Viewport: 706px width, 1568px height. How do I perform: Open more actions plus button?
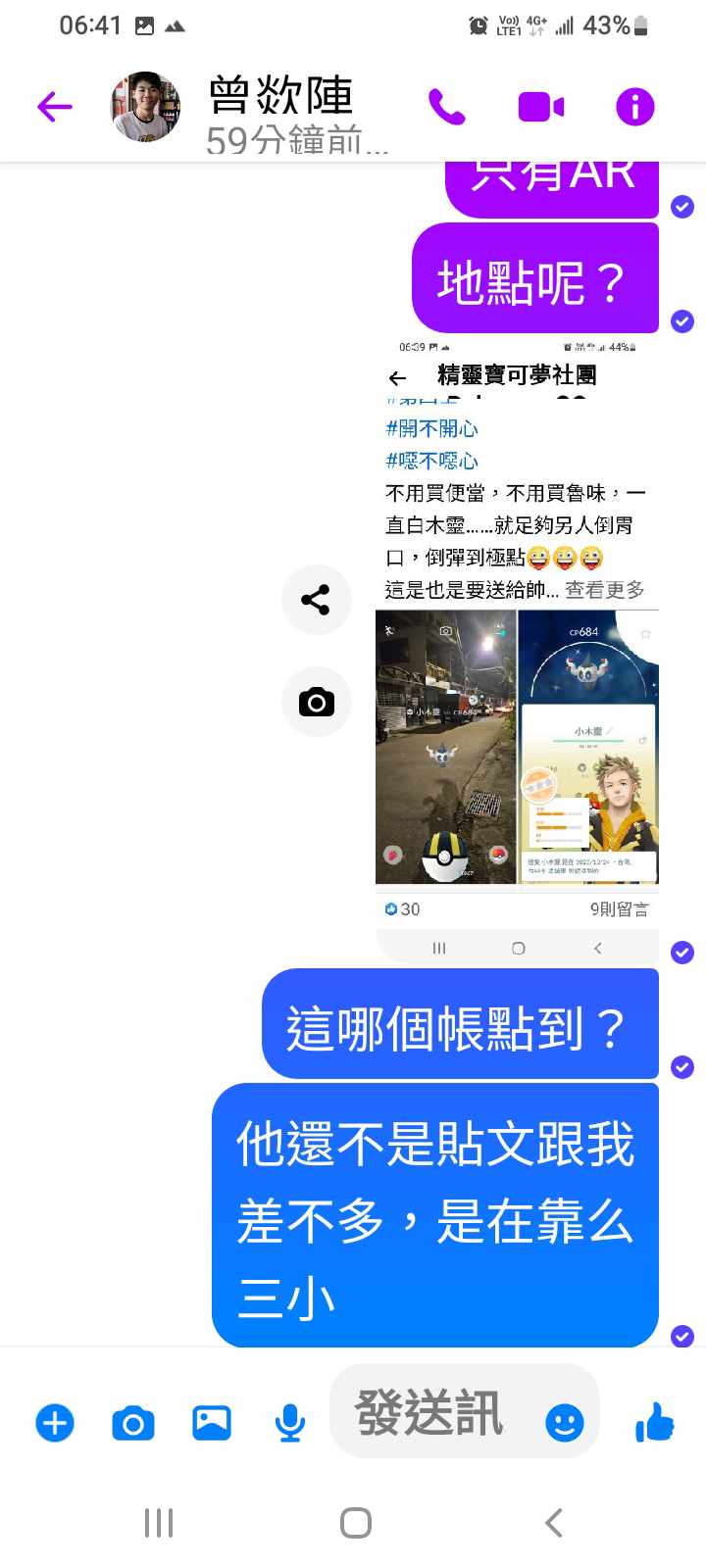pyautogui.click(x=55, y=1422)
